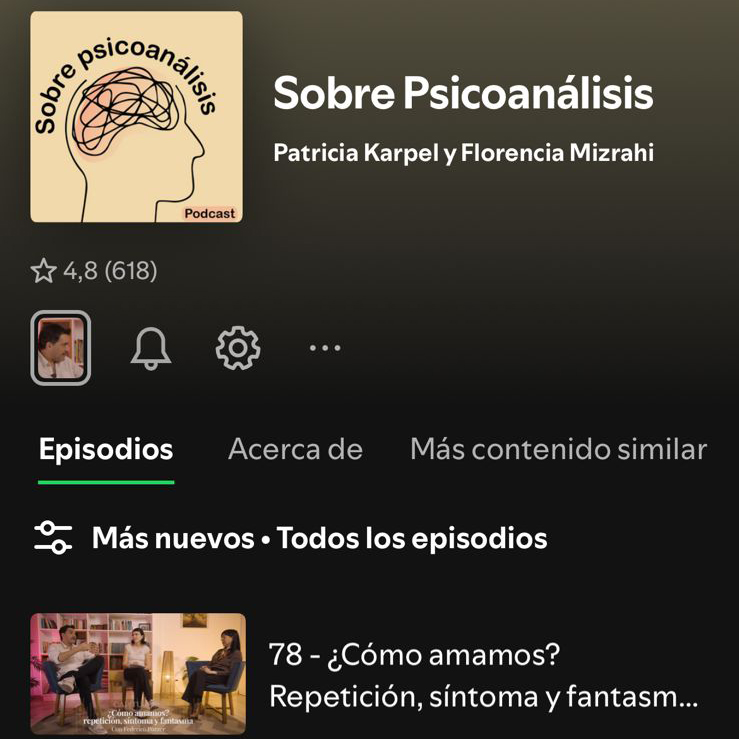
Task: Switch to the Acerca de tab
Action: click(x=295, y=450)
